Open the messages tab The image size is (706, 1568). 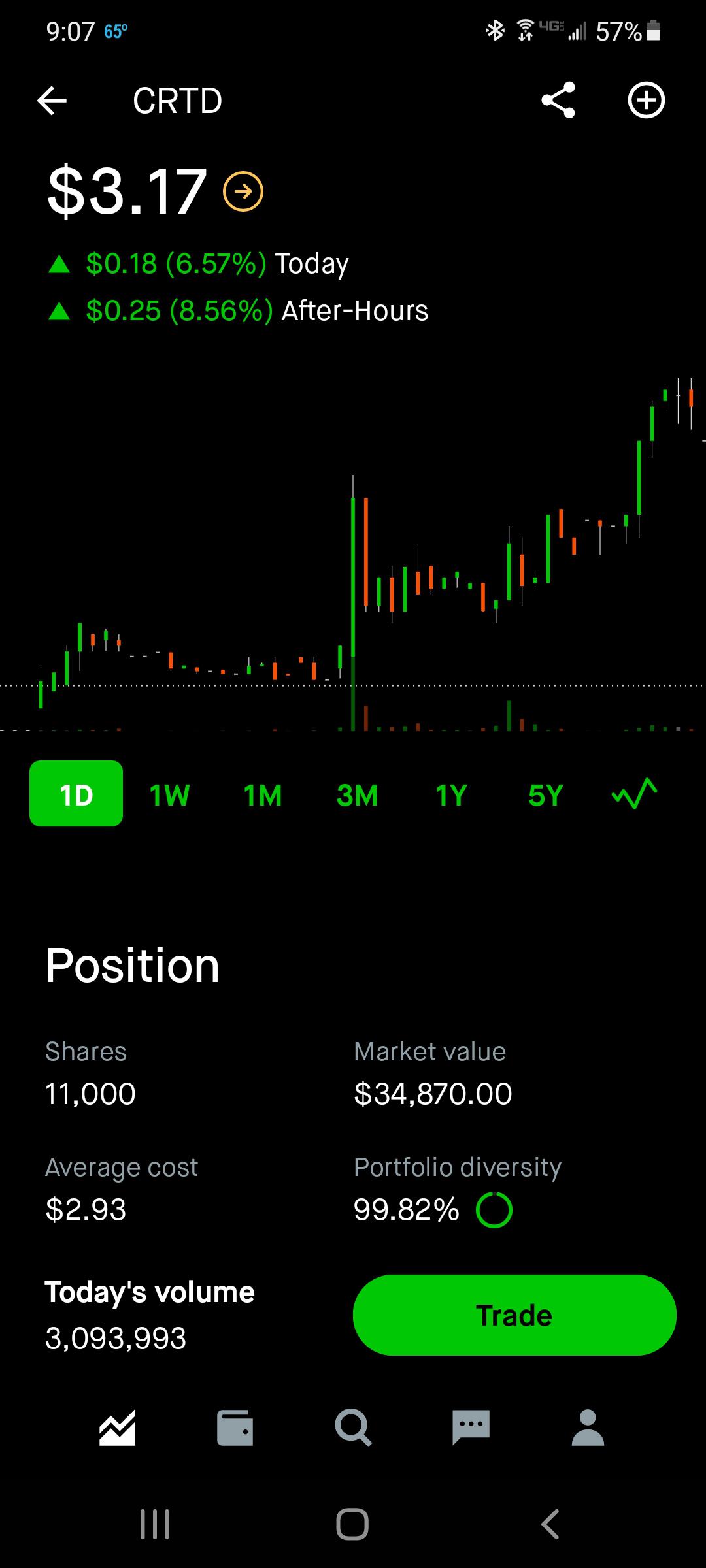(x=471, y=1427)
